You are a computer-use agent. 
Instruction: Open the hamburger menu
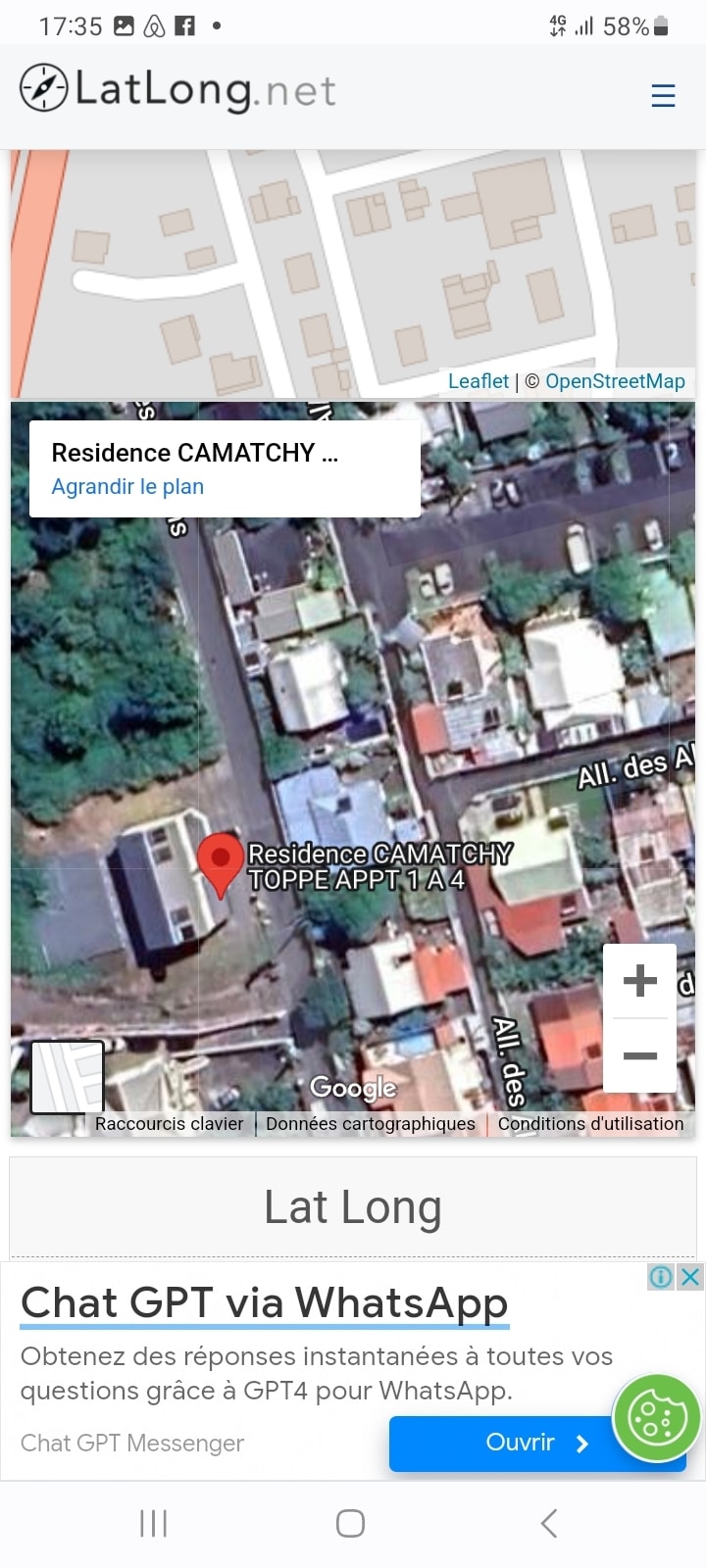click(663, 95)
